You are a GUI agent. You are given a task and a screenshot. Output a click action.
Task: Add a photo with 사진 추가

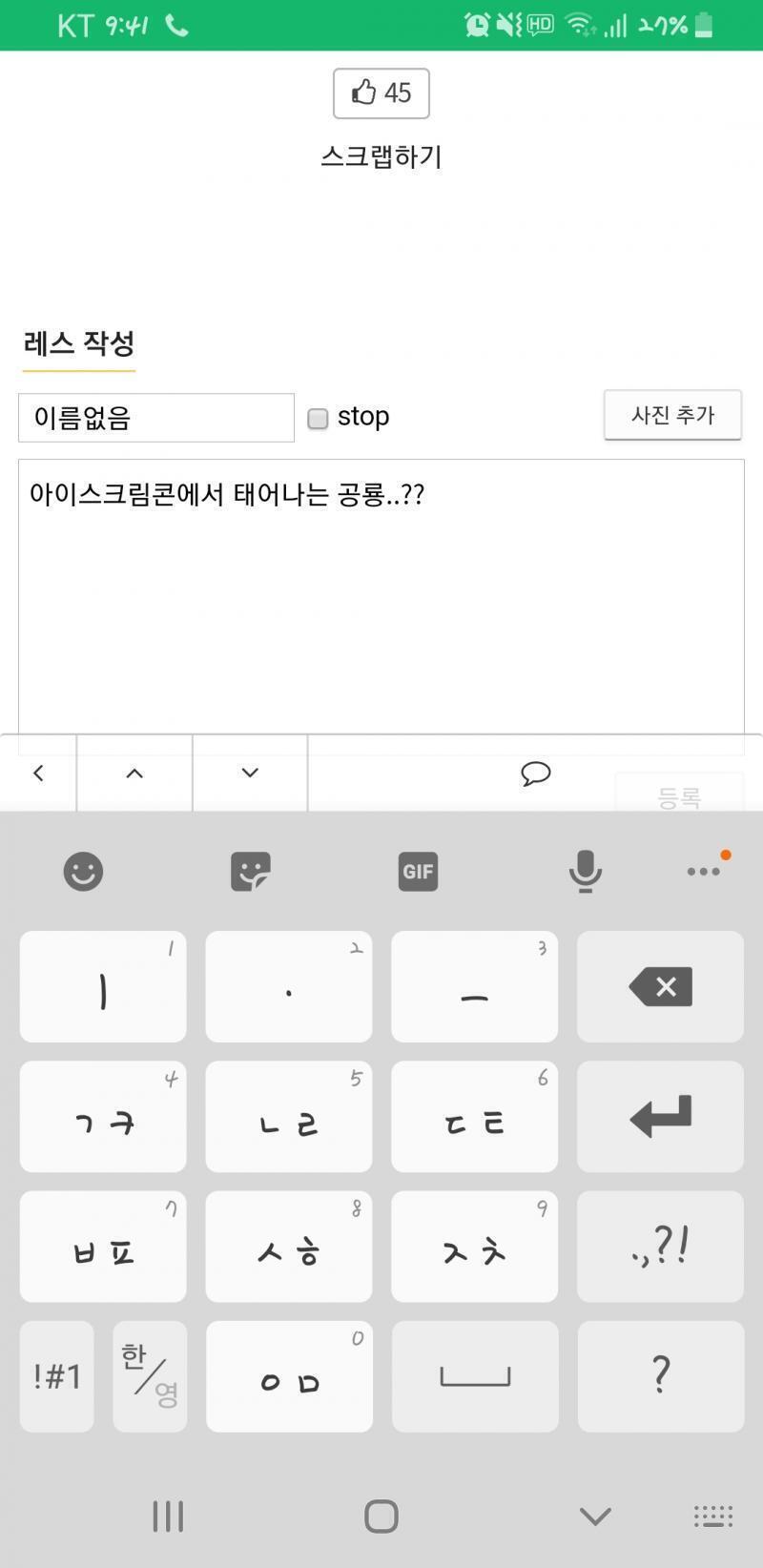(672, 415)
